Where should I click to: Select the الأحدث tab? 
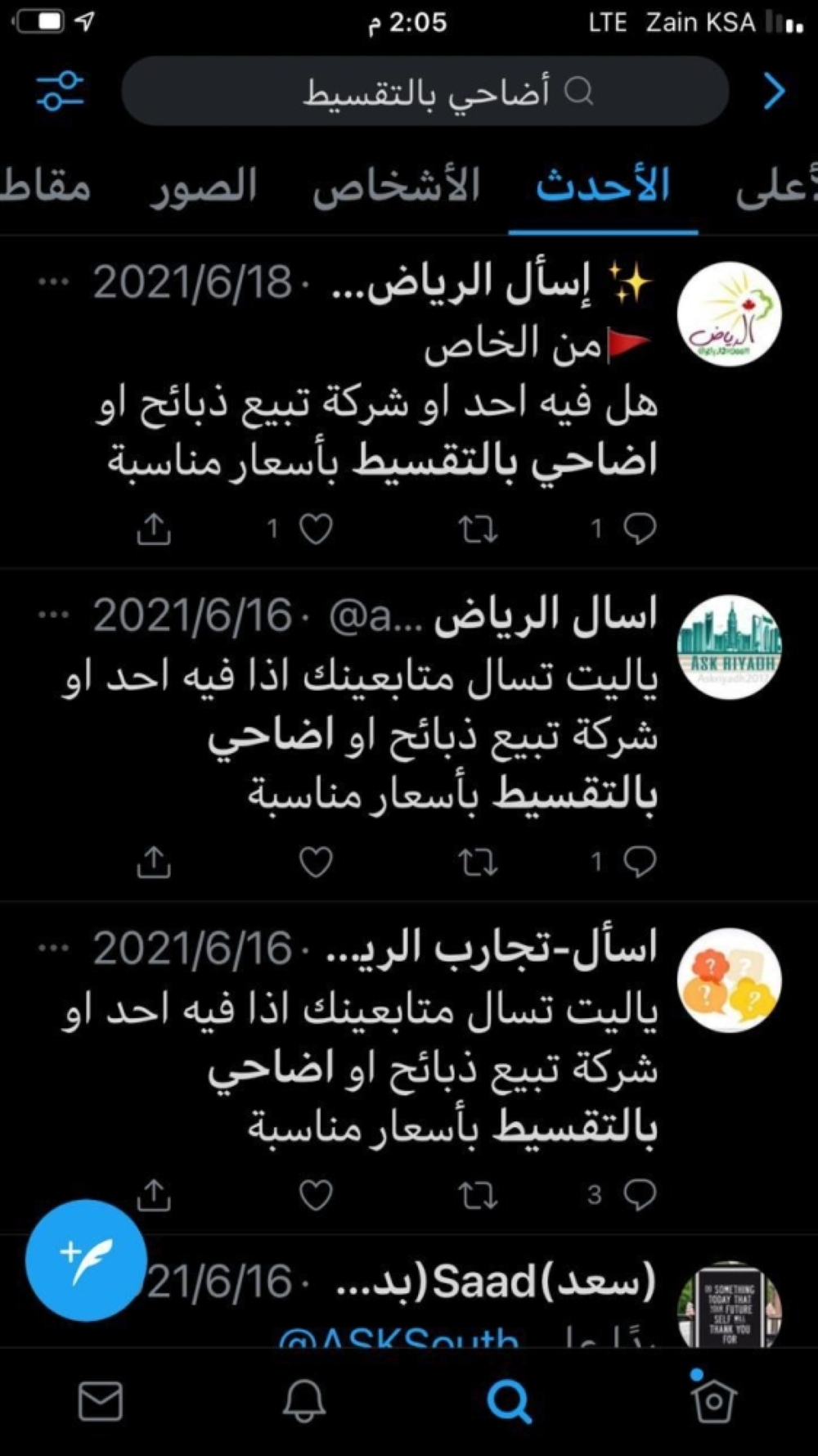pos(603,187)
